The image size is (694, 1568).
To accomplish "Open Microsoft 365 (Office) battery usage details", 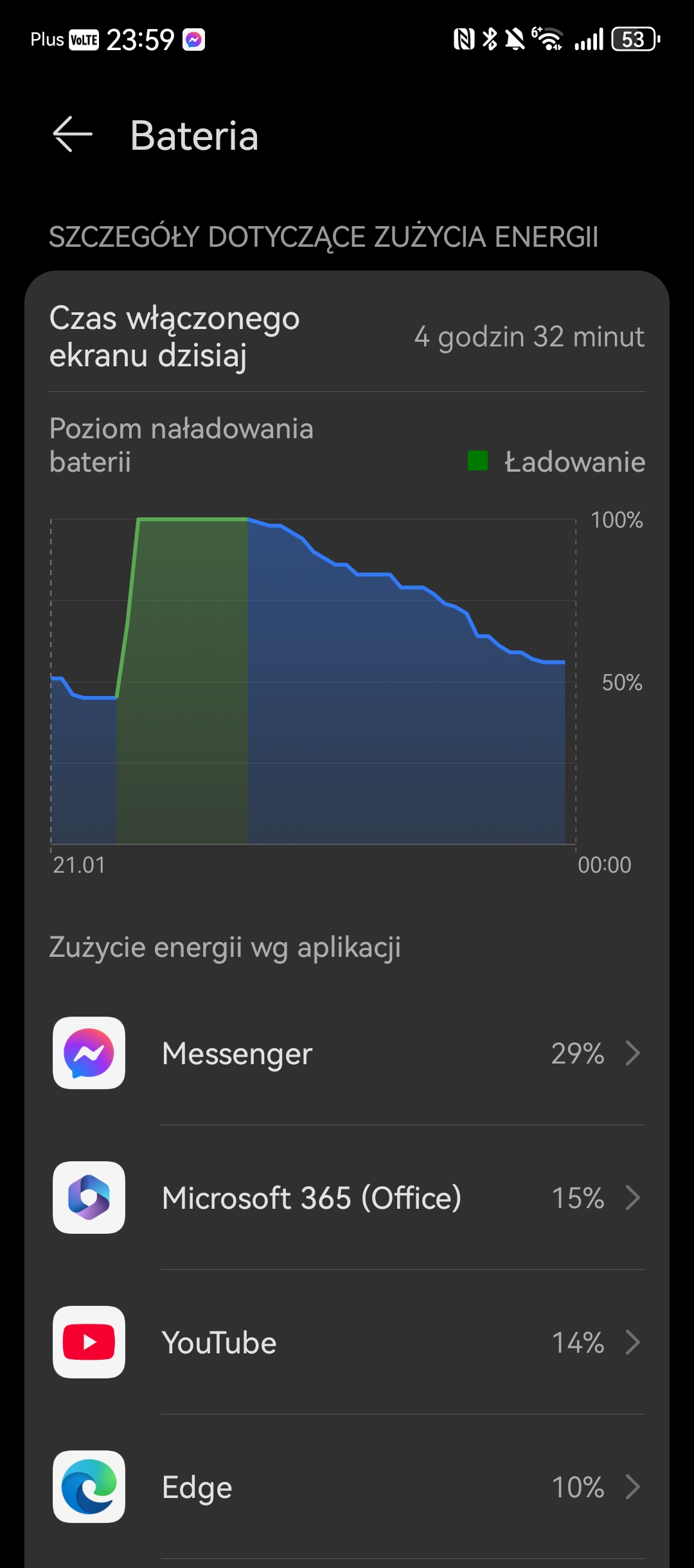I will coord(347,1198).
